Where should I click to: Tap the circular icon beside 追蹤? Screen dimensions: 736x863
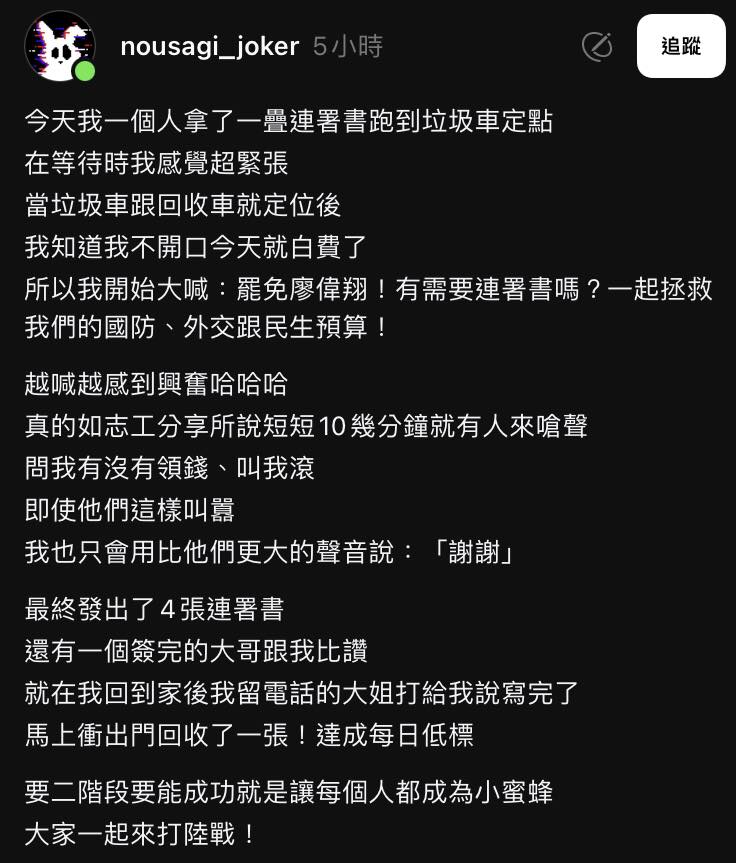[x=597, y=46]
